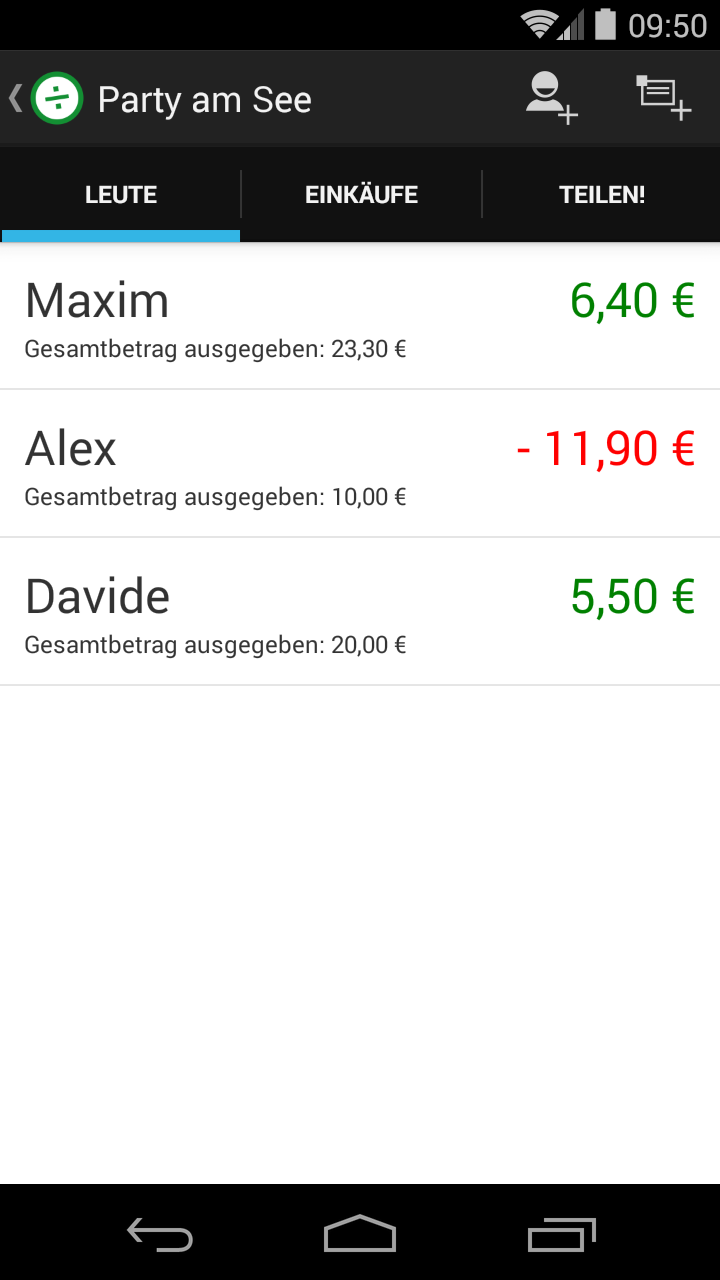
Task: Go to the home screen
Action: pos(360,1234)
